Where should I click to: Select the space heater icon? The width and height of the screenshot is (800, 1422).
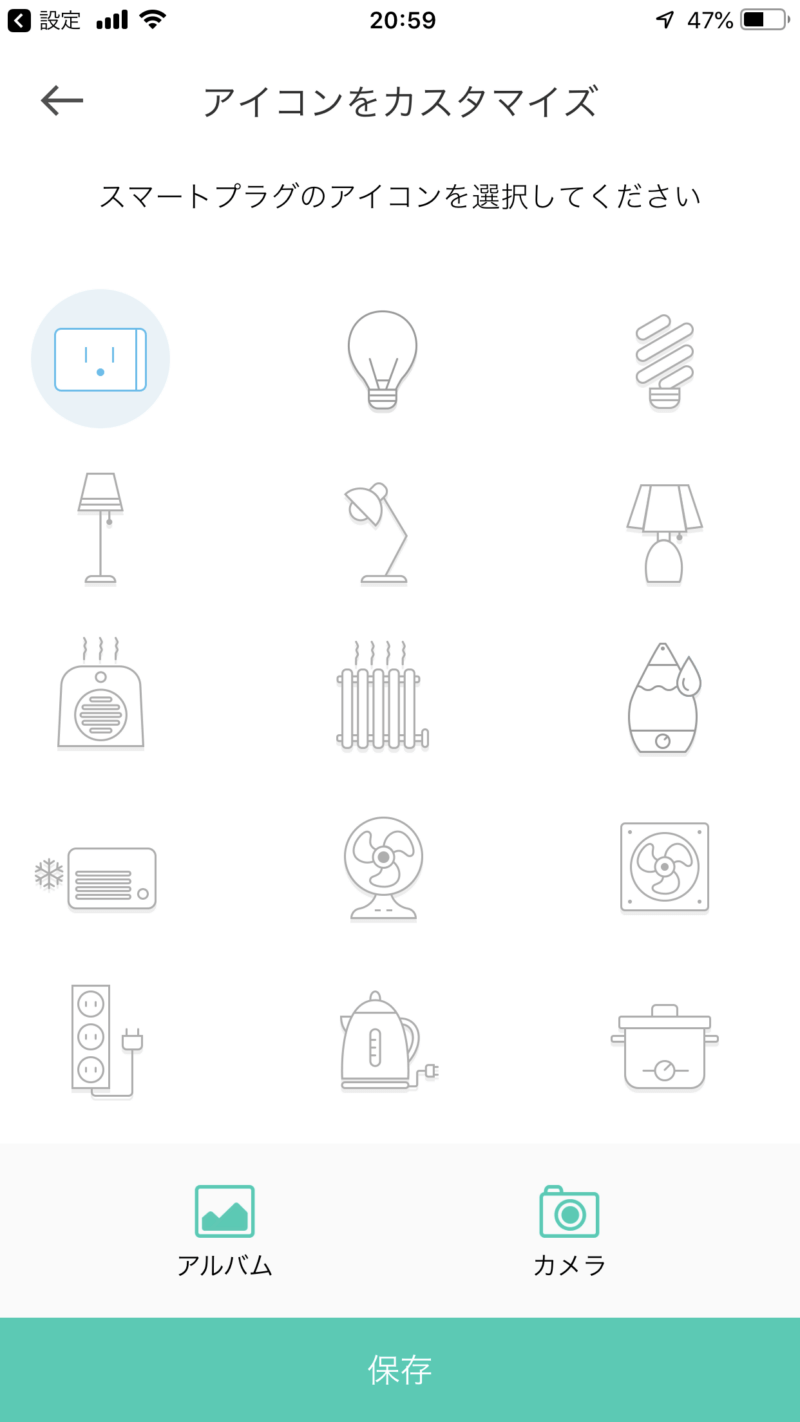(x=100, y=694)
